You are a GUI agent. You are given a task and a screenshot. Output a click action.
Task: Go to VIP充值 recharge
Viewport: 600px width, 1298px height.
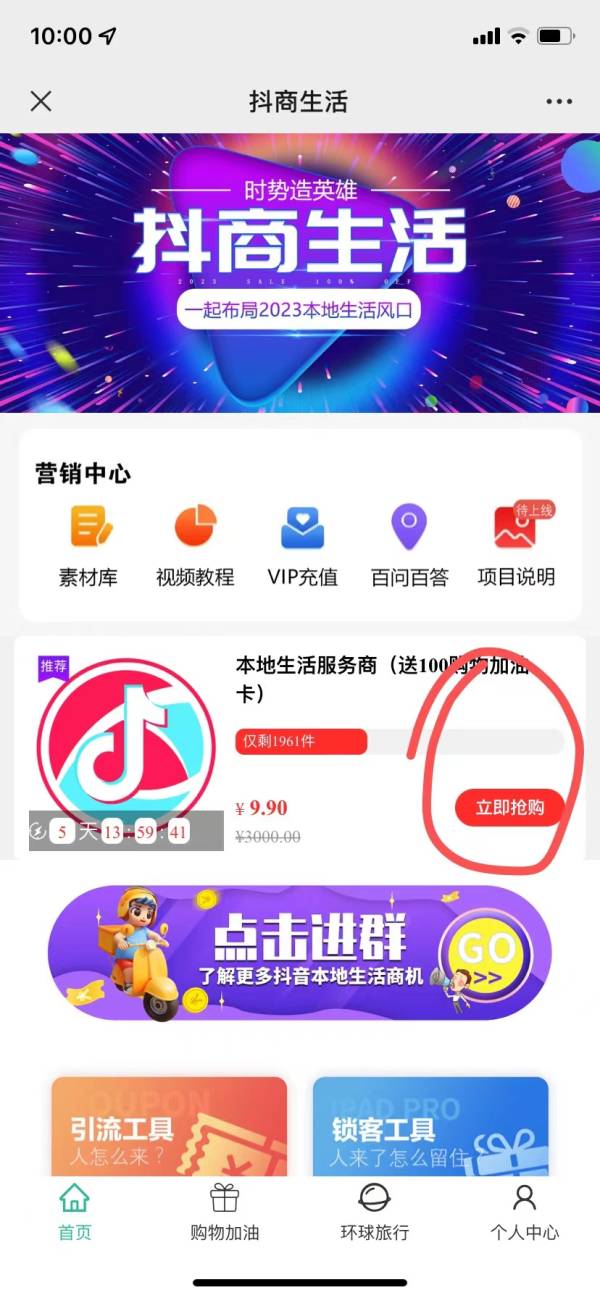302,546
